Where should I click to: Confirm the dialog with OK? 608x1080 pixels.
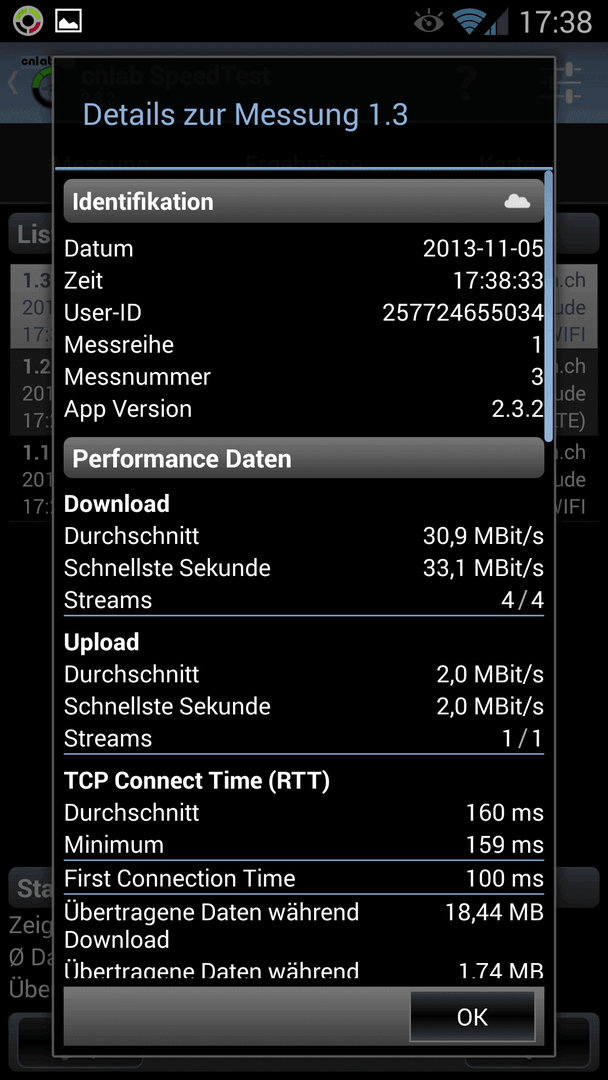pyautogui.click(x=472, y=1017)
